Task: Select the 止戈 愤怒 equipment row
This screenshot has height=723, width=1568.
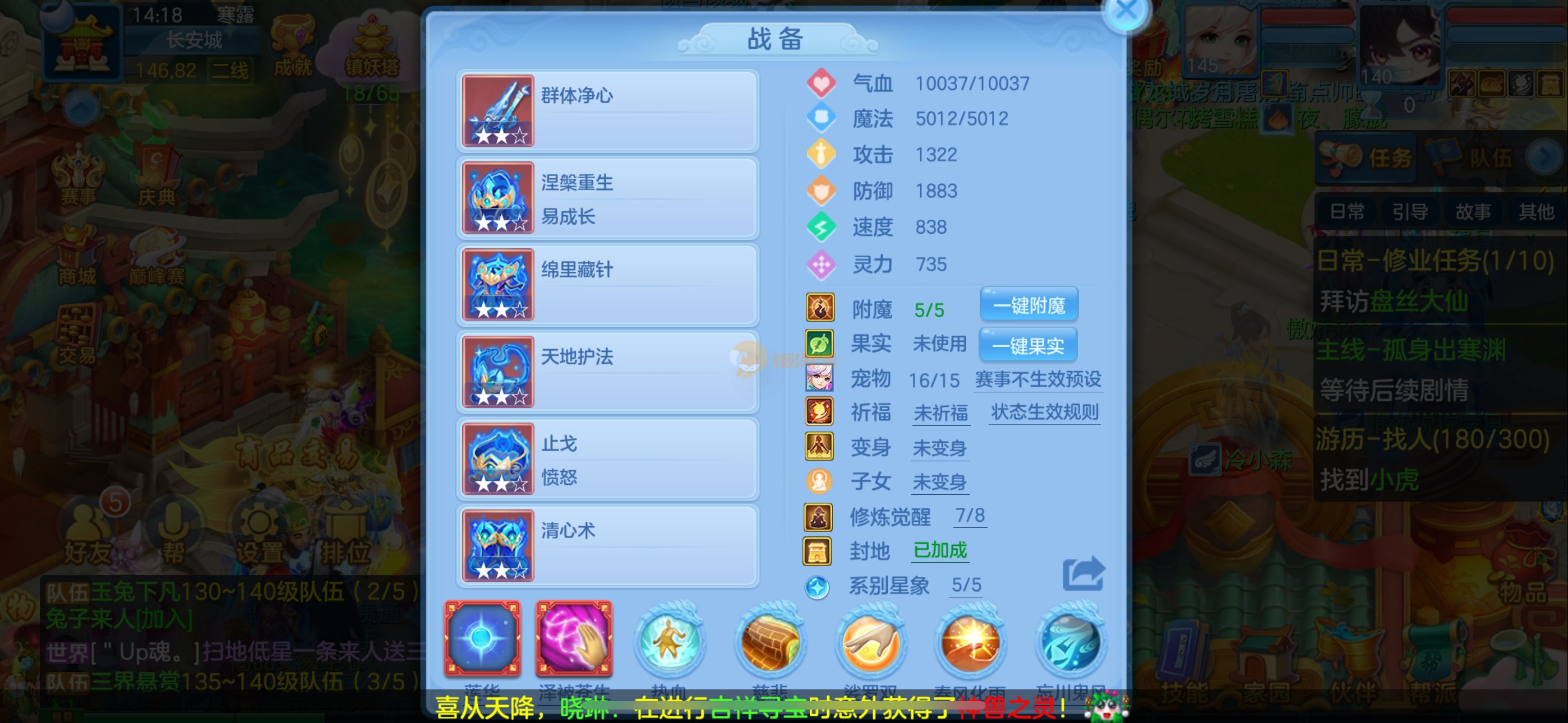Action: pos(607,459)
